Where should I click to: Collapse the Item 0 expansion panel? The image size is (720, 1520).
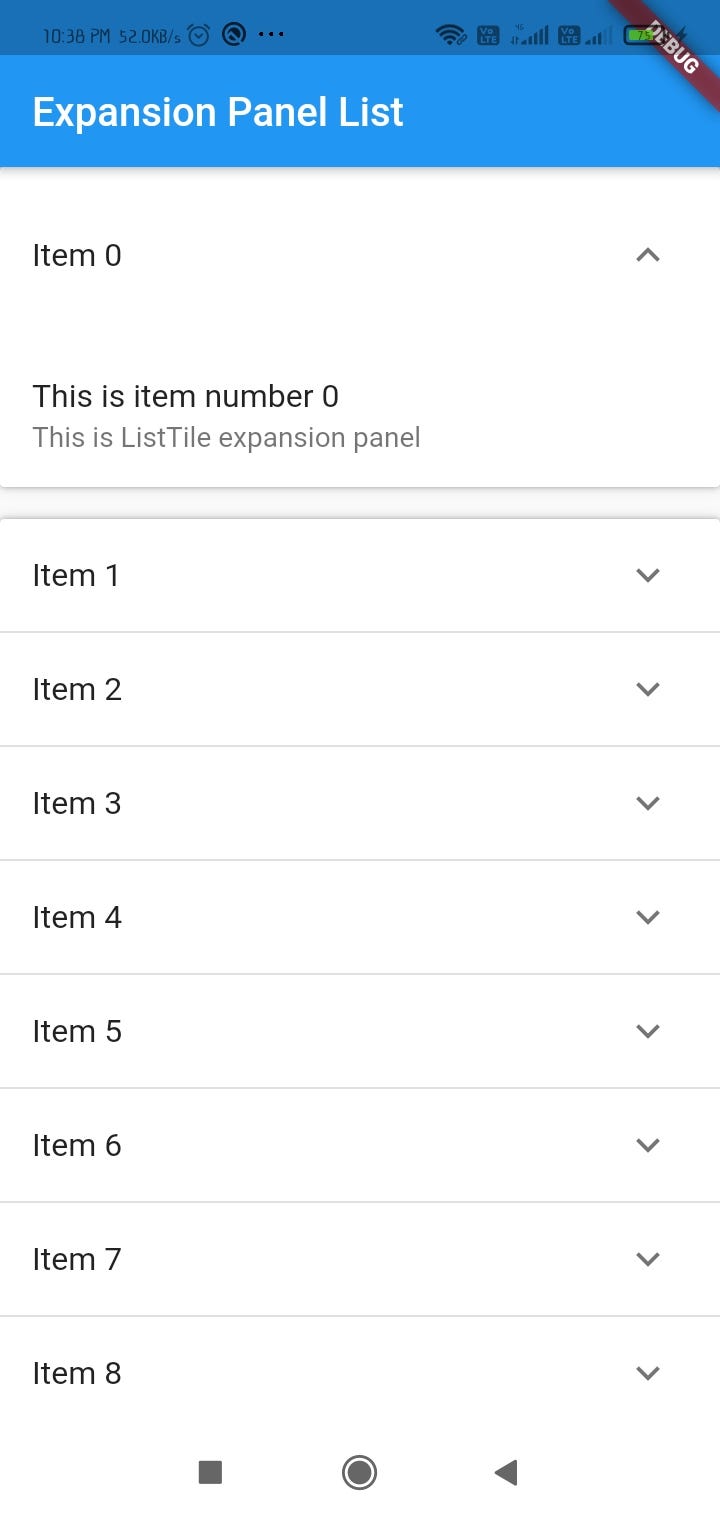pyautogui.click(x=648, y=255)
